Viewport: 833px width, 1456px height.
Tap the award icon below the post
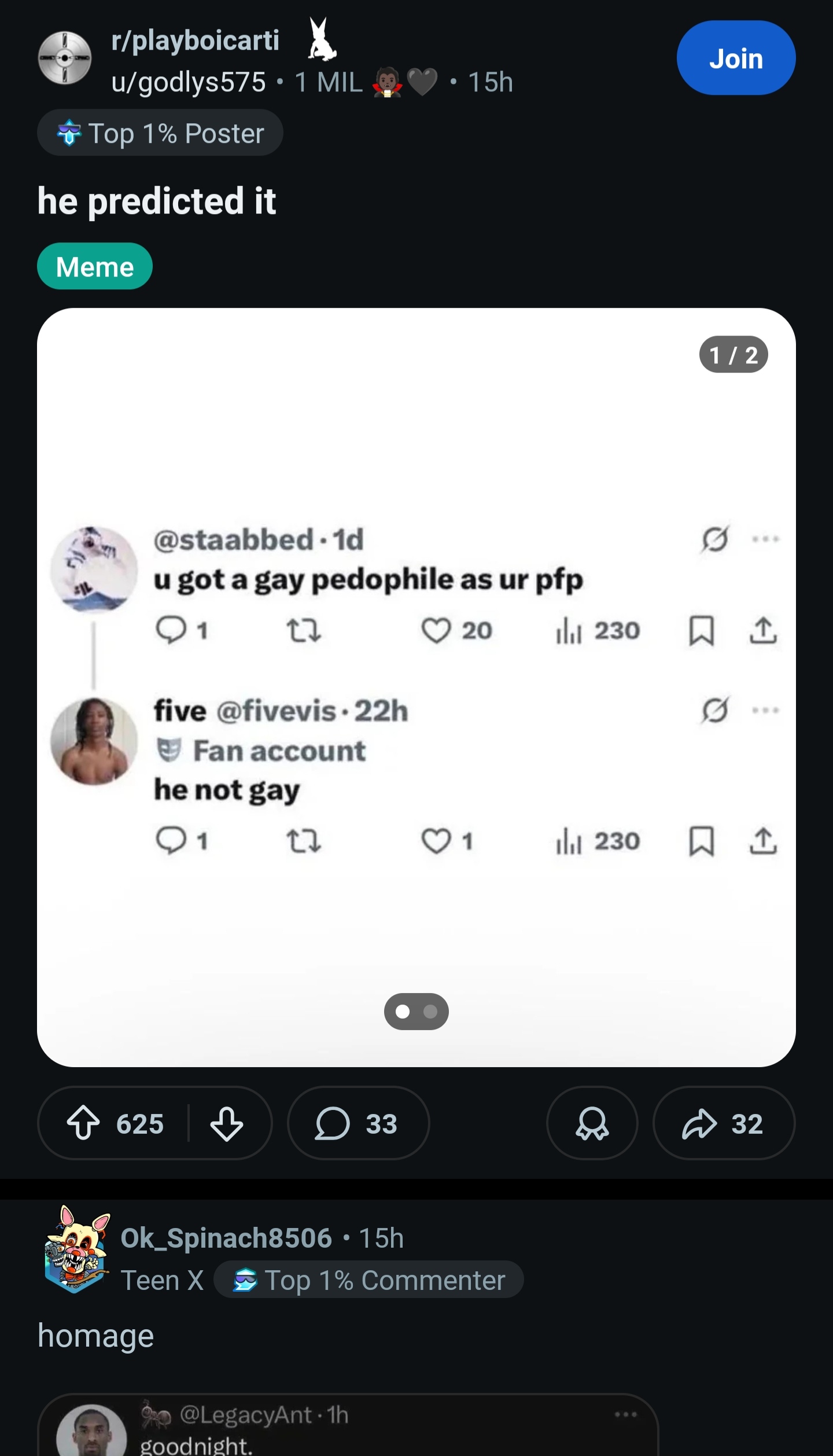coord(591,1123)
